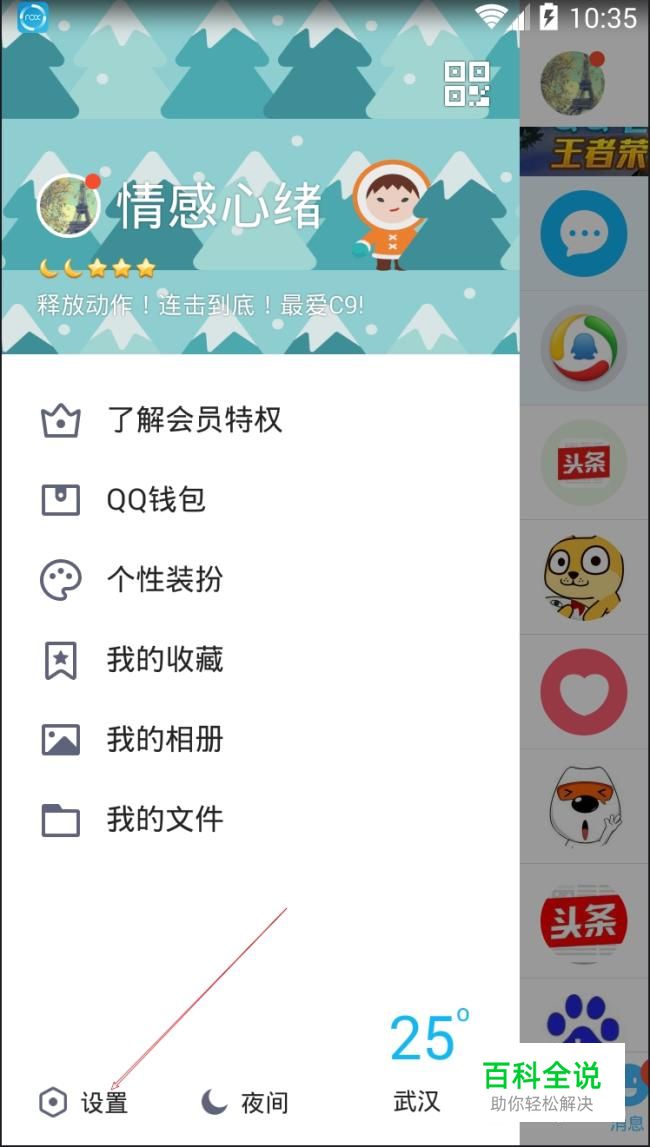Go to 个性装扮

click(x=164, y=580)
